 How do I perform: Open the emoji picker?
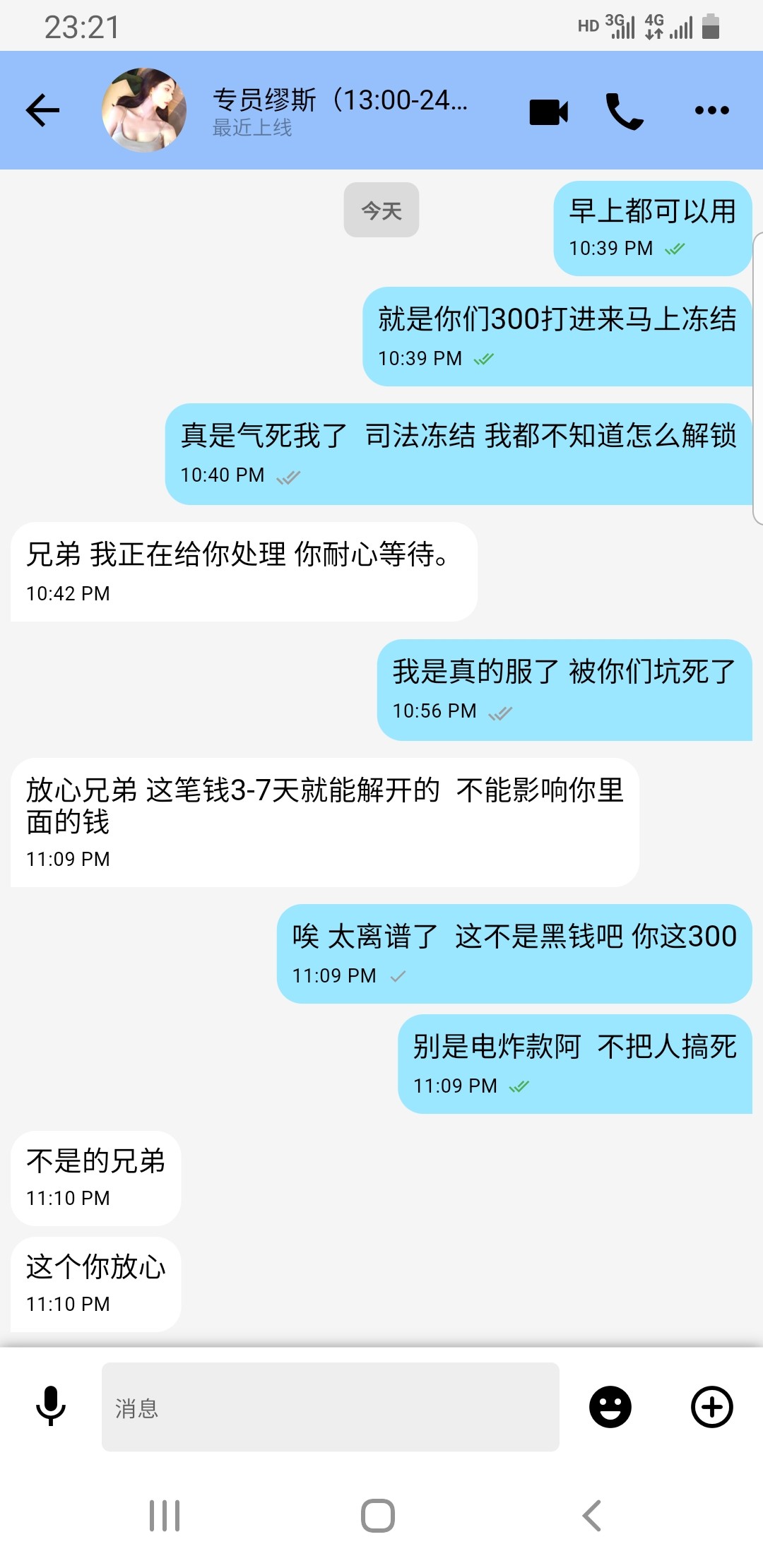point(610,1407)
